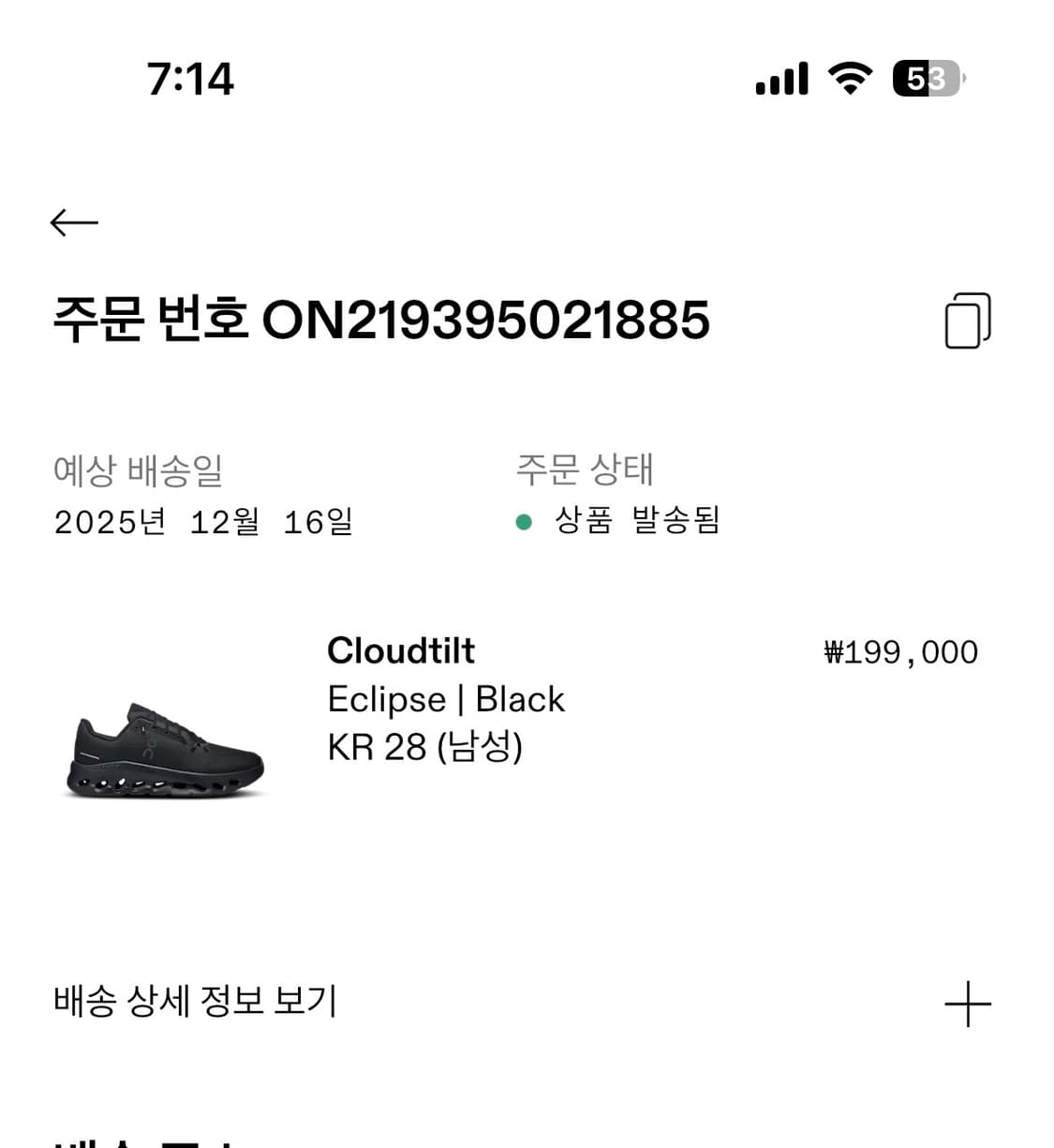Tap the estimated delivery date 2025년 12월 16일
Image resolution: width=1054 pixels, height=1148 pixels.
[x=204, y=522]
